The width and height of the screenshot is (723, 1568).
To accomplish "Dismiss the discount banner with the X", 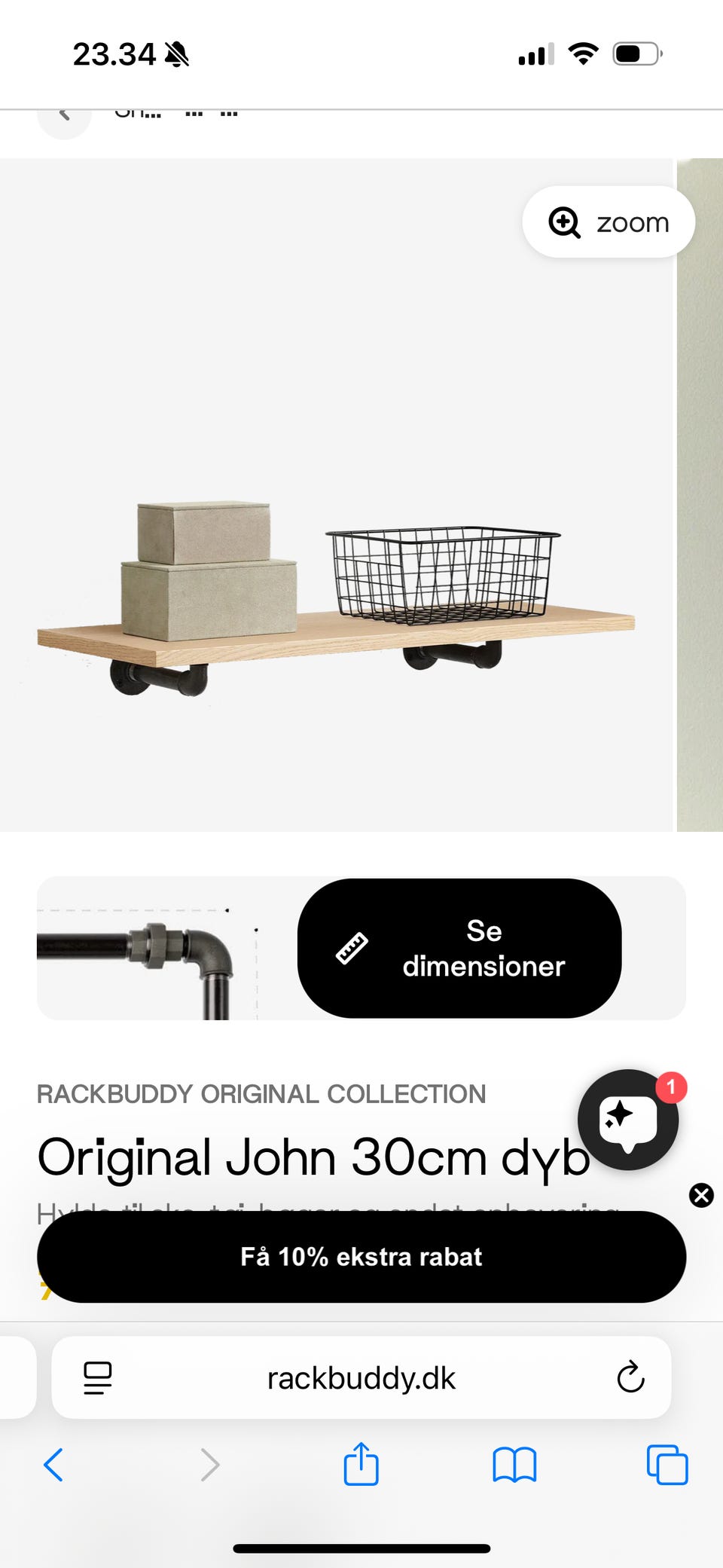I will tap(700, 1195).
